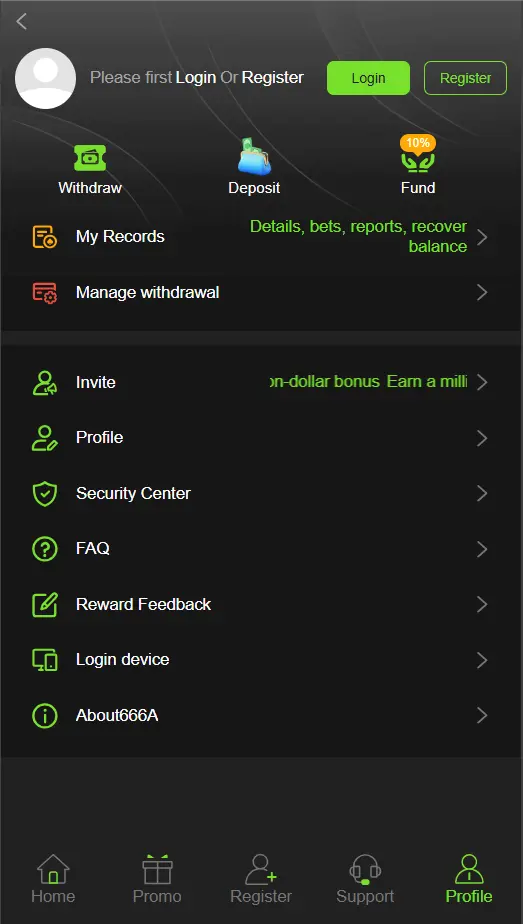
Task: Open Manage withdrawal
Action: (x=262, y=292)
